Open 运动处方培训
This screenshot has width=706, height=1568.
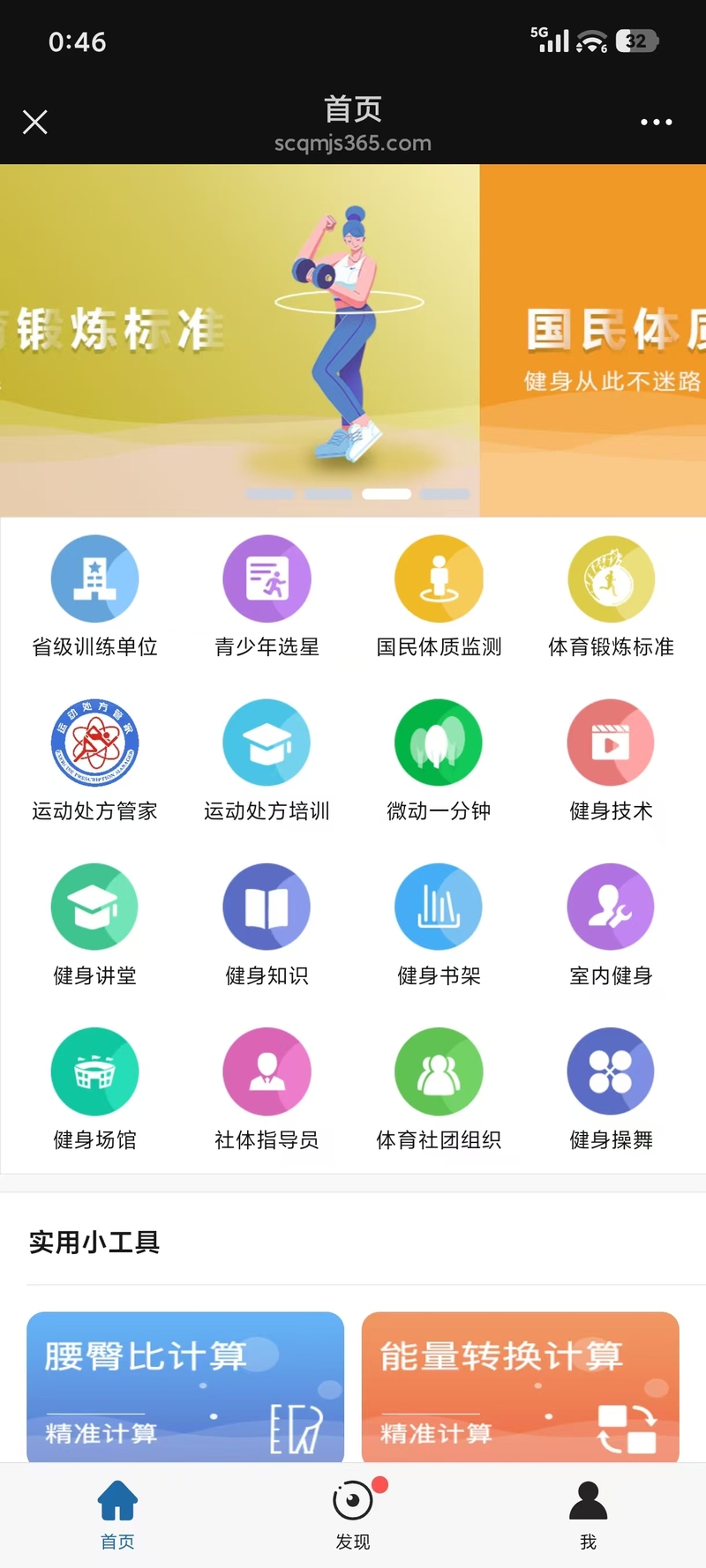coord(267,761)
